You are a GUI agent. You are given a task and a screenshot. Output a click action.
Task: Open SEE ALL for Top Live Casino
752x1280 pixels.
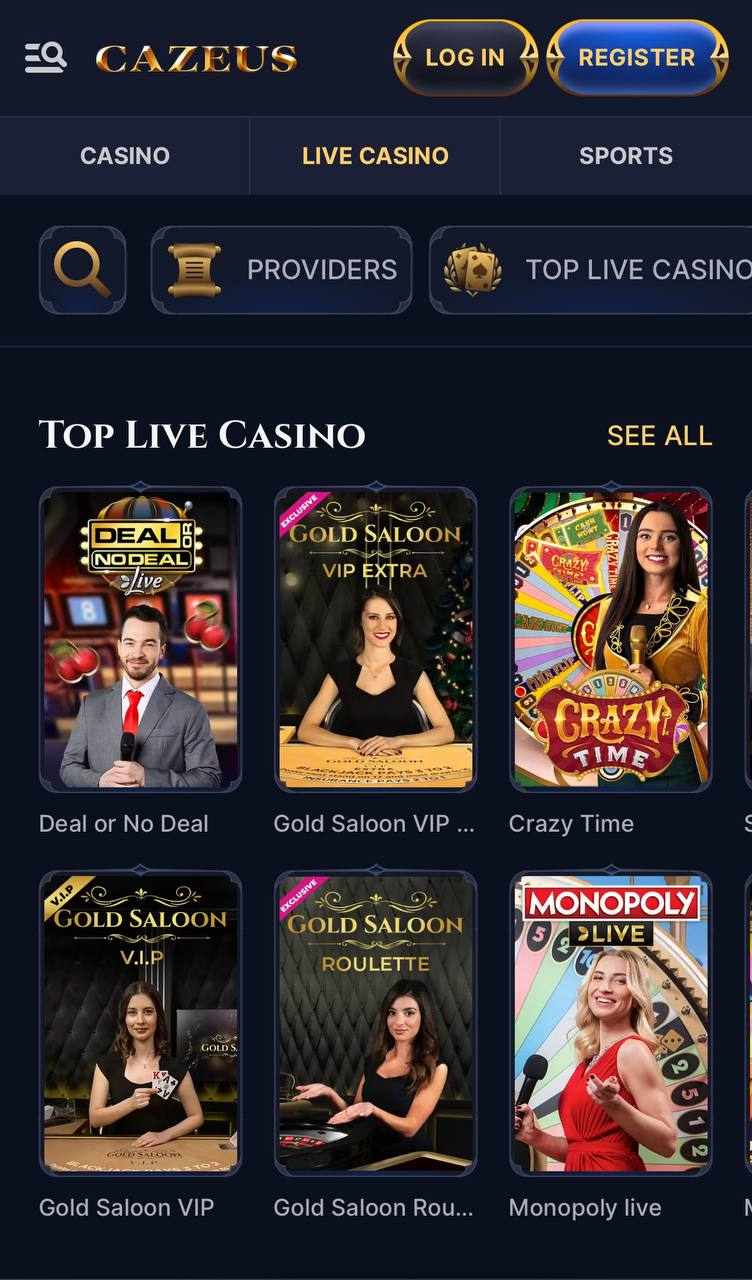(659, 435)
